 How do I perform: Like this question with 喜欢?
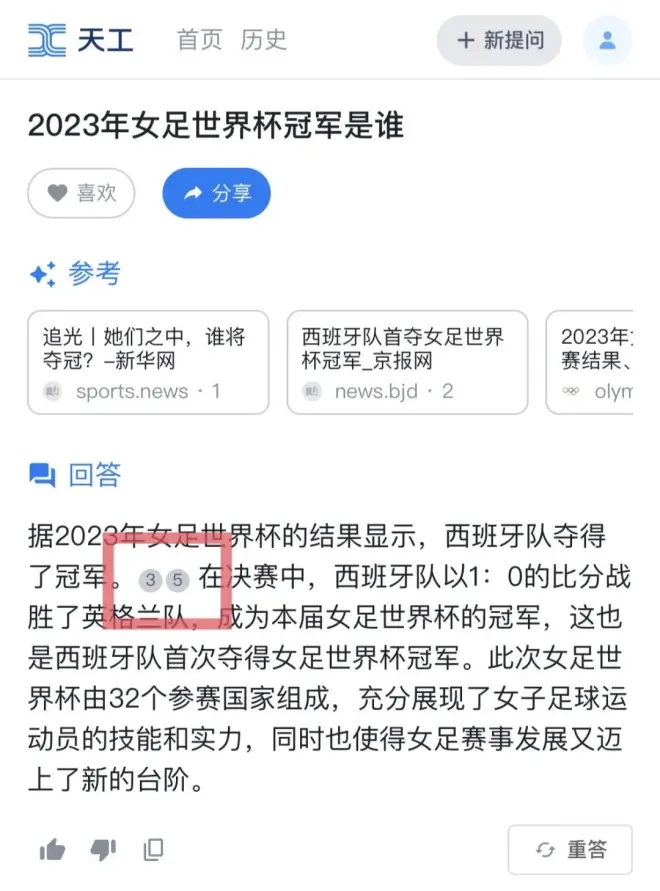click(x=81, y=193)
